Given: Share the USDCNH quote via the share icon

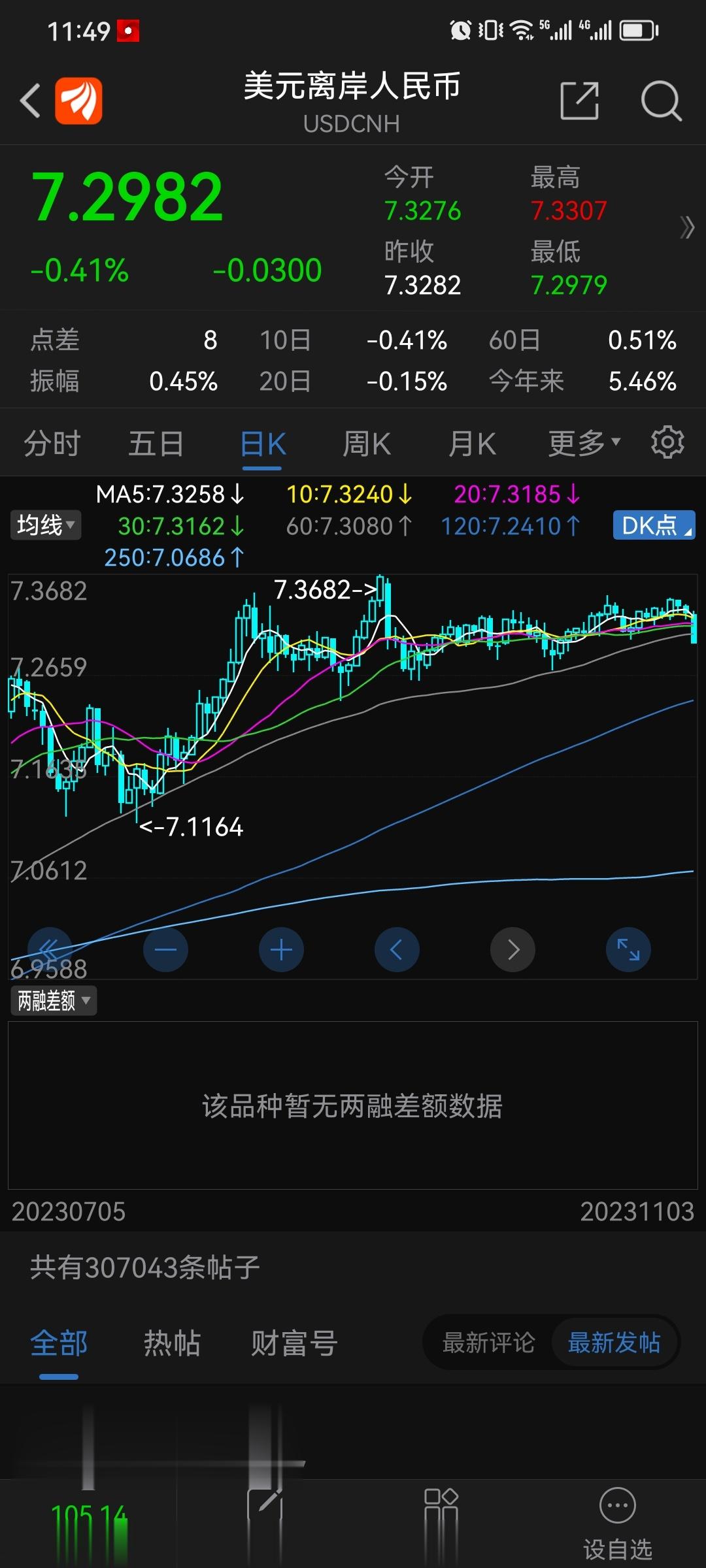Looking at the screenshot, I should tap(579, 101).
